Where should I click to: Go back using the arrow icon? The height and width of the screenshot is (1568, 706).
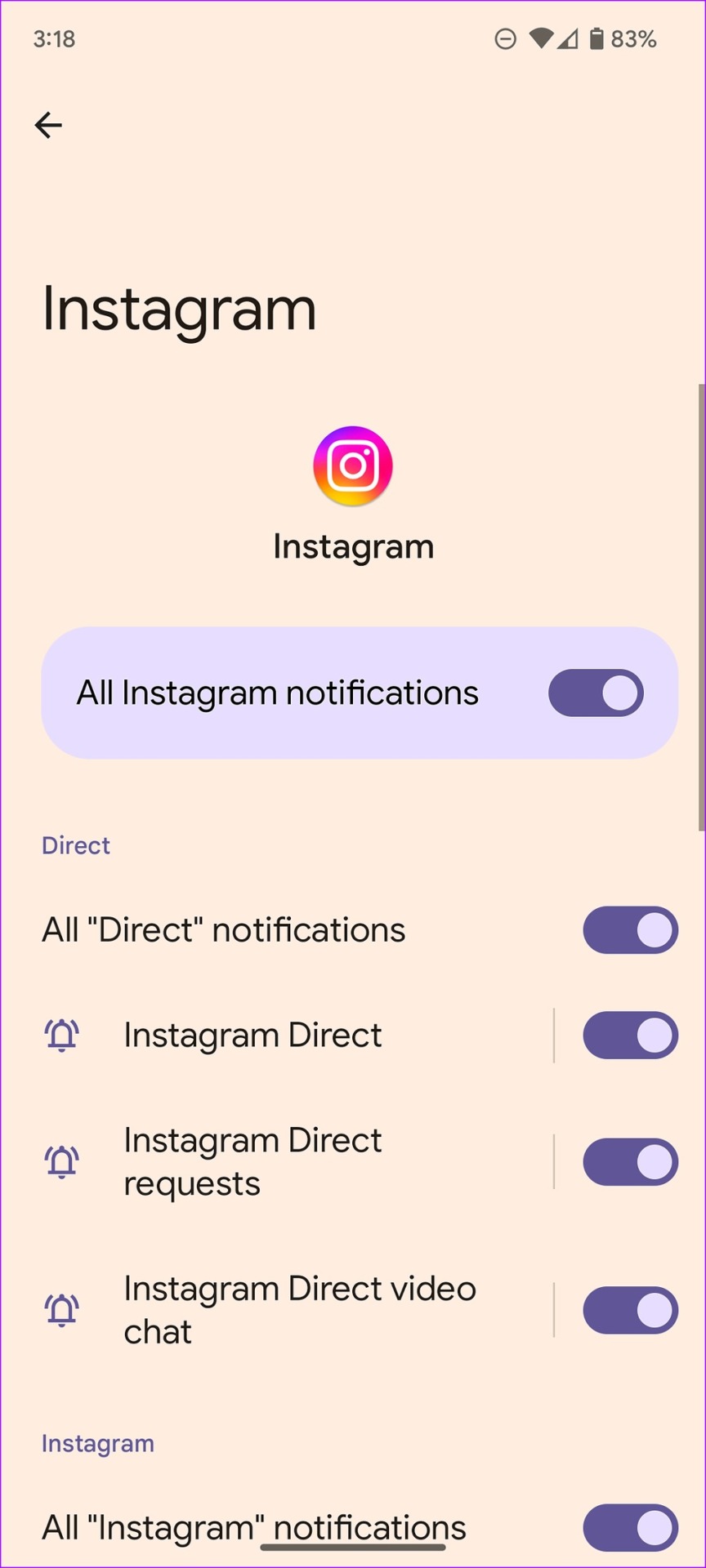pyautogui.click(x=48, y=125)
